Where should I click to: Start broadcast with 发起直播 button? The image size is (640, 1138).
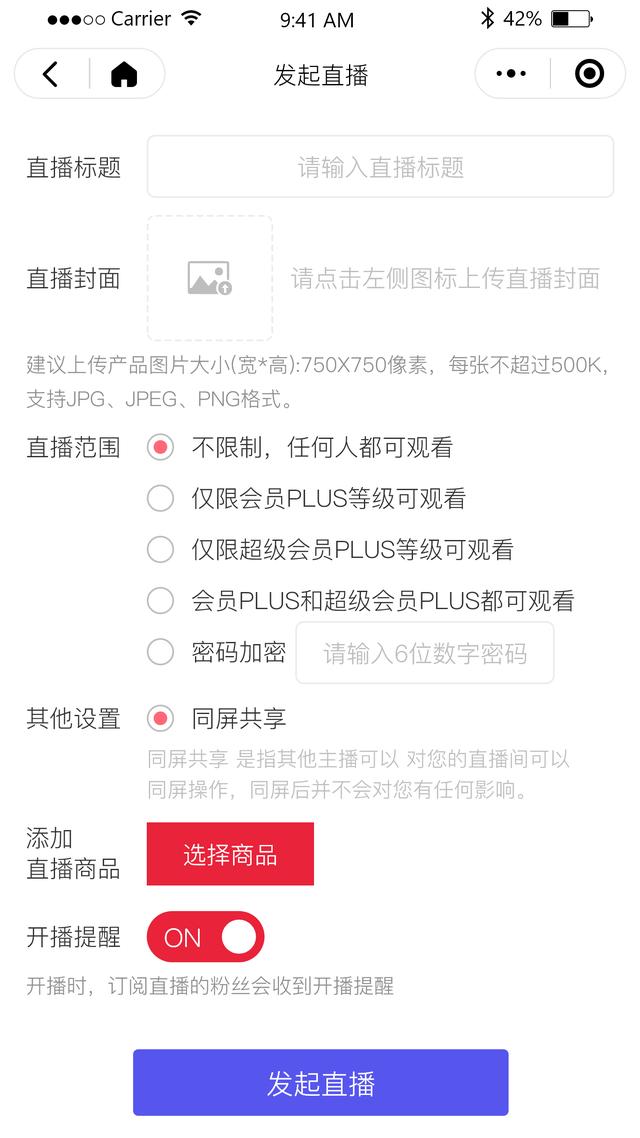click(320, 1082)
